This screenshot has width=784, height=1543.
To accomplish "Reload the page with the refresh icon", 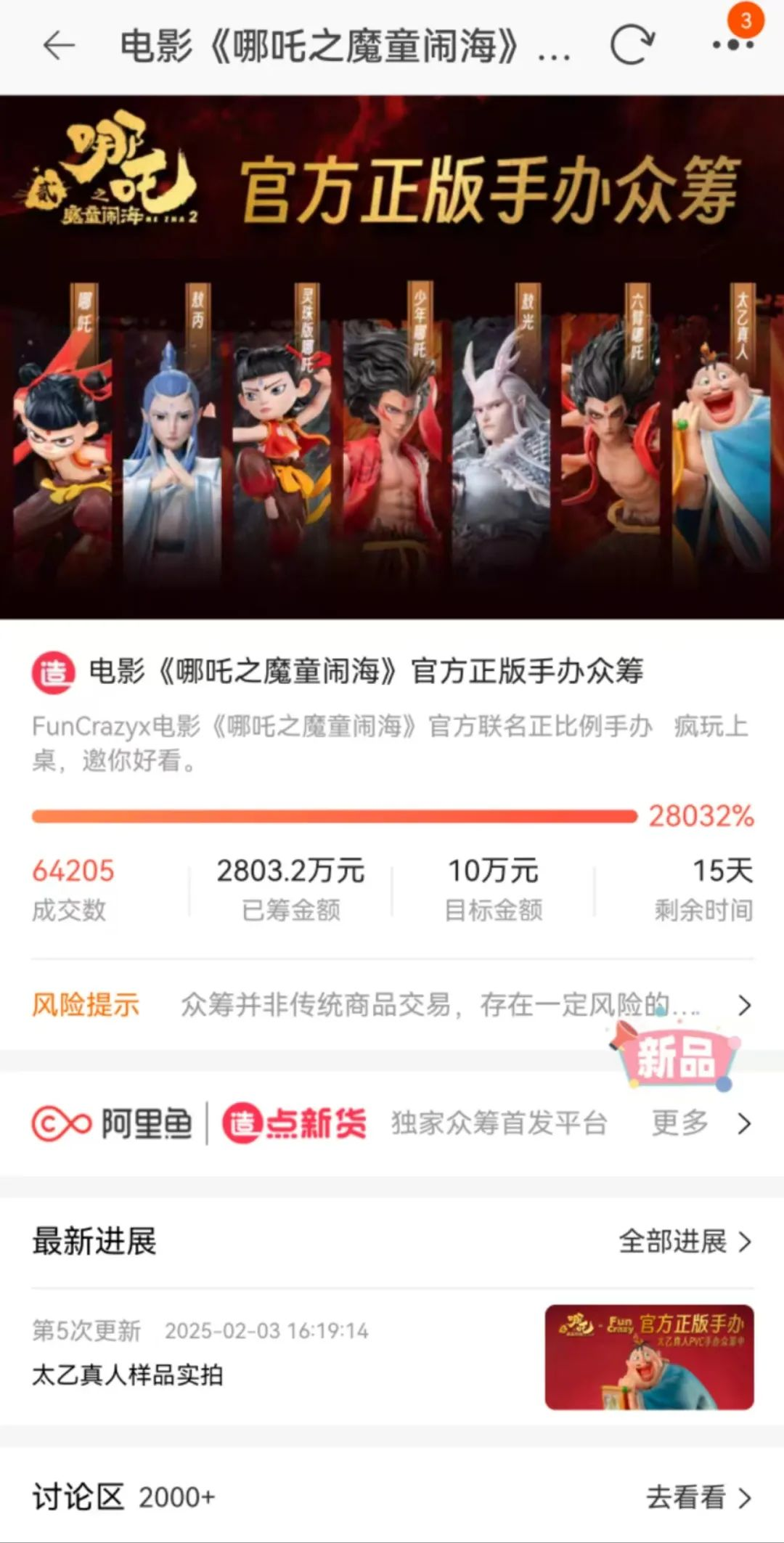I will pyautogui.click(x=632, y=46).
